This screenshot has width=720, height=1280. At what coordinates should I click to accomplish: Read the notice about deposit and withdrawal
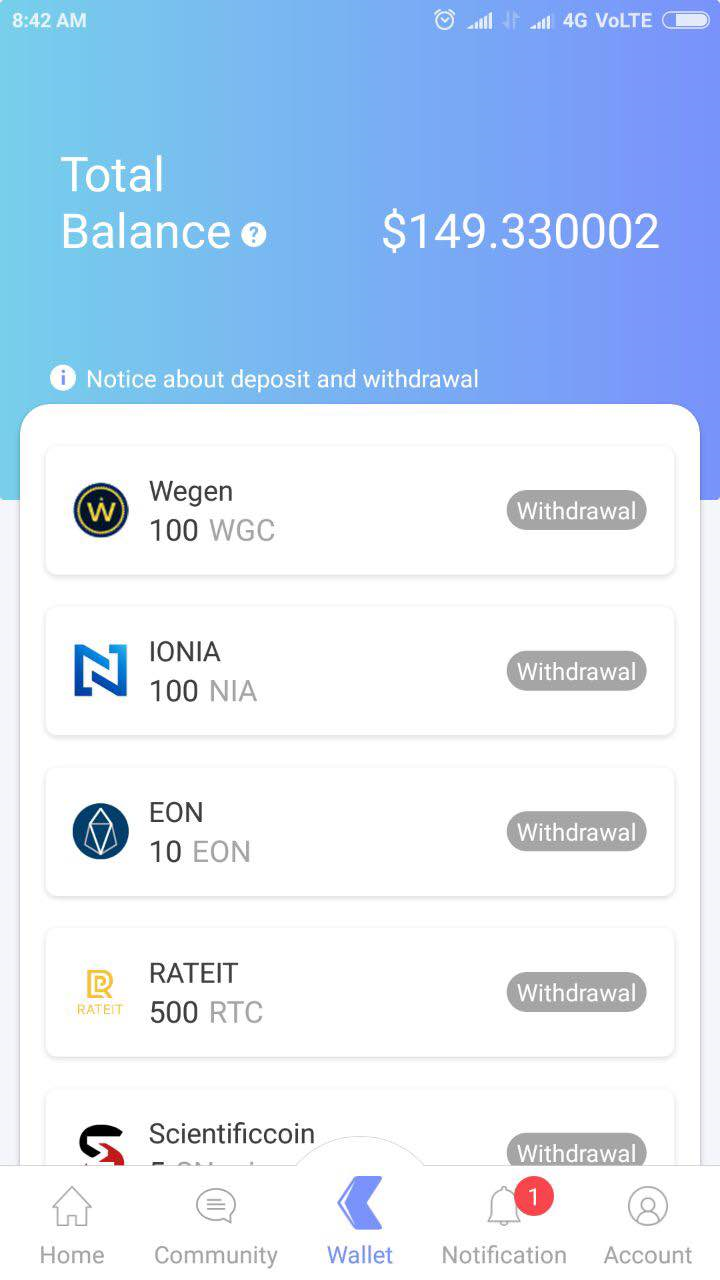pyautogui.click(x=265, y=379)
